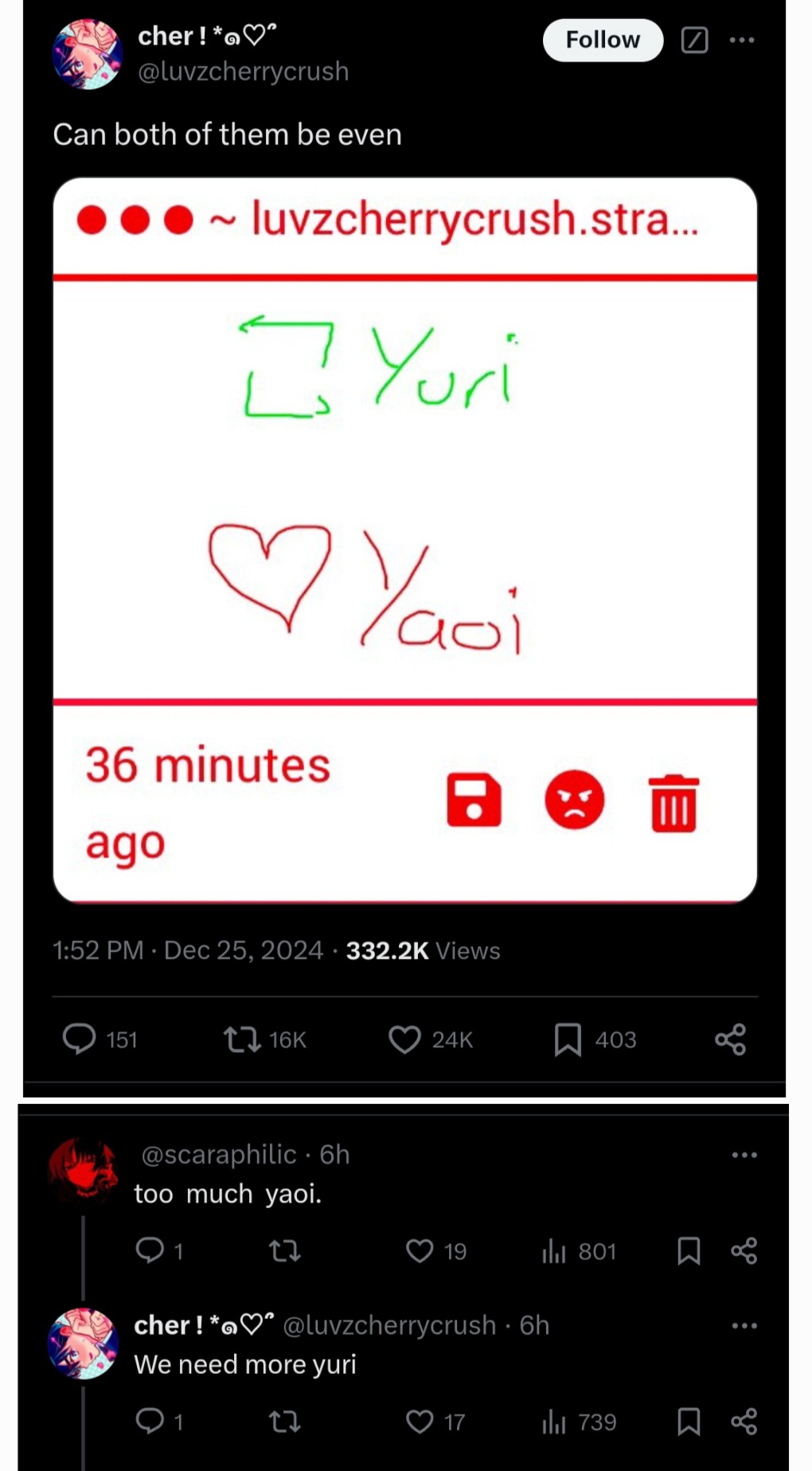The image size is (812, 1471).
Task: Bookmark the post with 403 bookmarks
Action: (x=568, y=1039)
